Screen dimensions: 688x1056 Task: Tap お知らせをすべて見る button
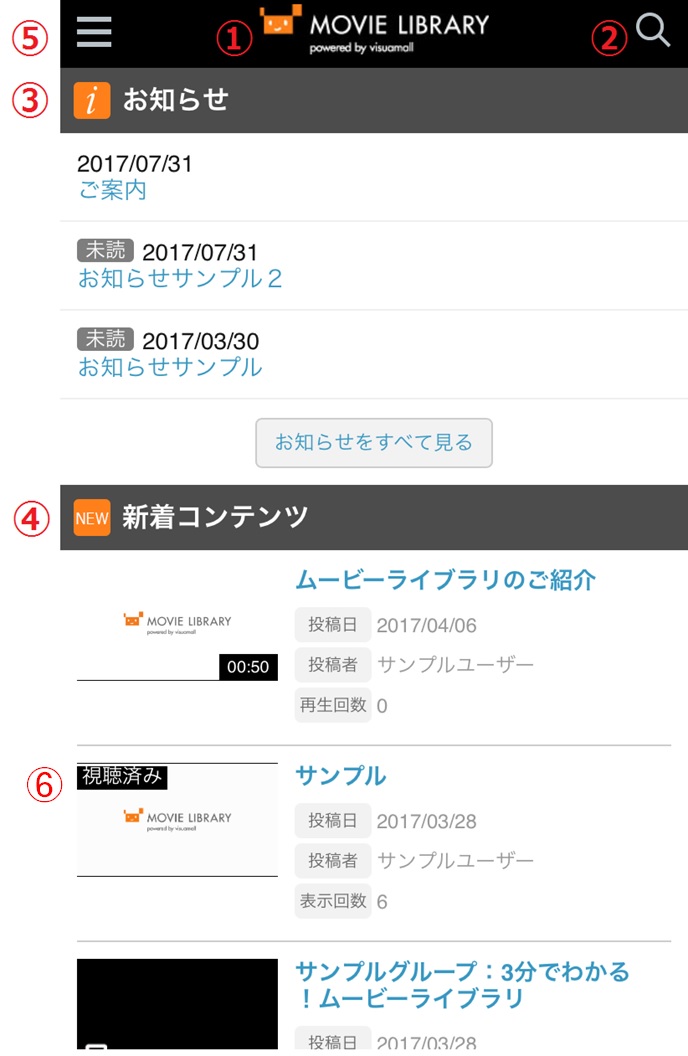point(373,442)
